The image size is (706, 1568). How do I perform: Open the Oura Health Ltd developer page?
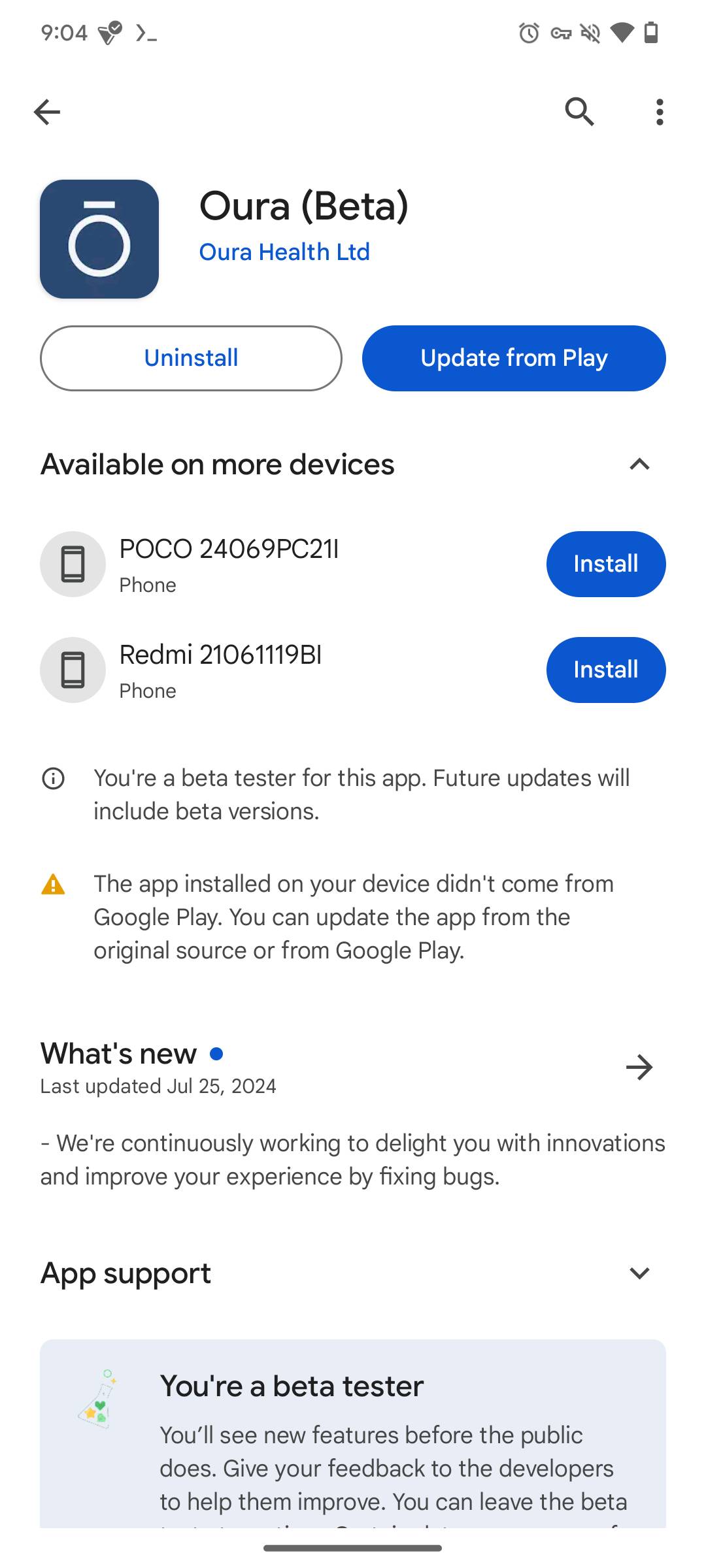pos(284,252)
